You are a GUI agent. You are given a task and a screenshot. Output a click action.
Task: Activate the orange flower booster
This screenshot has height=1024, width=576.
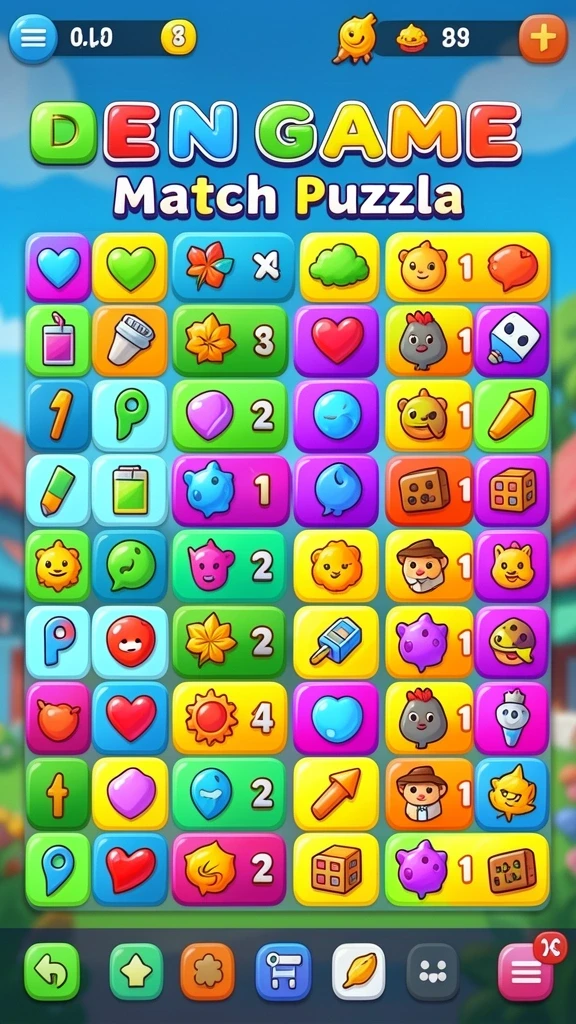(208, 971)
